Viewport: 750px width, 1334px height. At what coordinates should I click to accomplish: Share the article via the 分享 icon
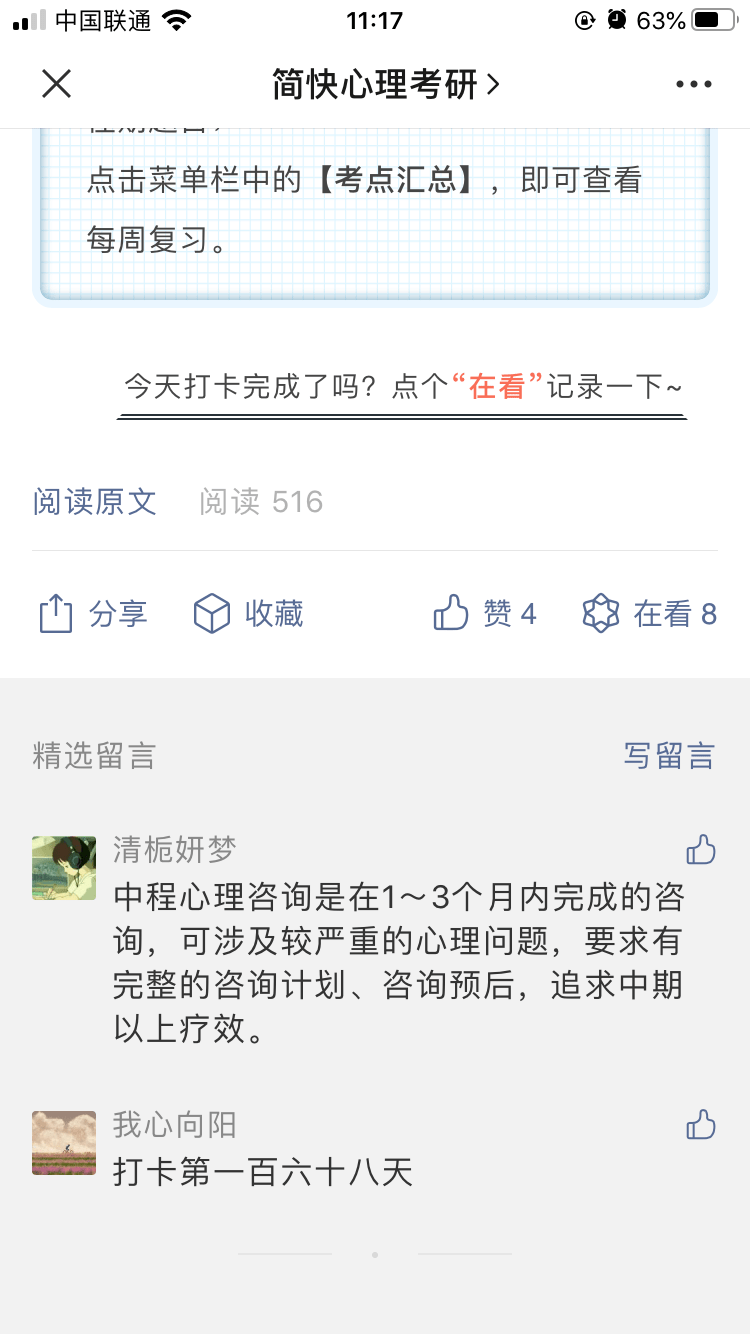pyautogui.click(x=92, y=613)
